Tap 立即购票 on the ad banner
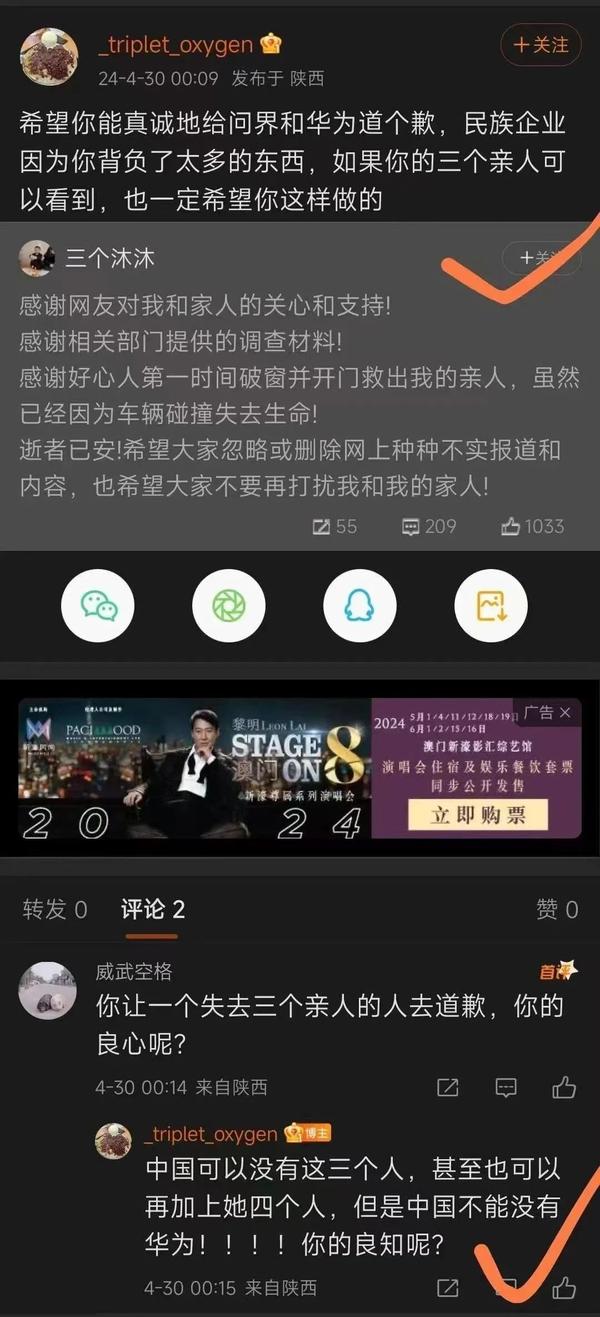Viewport: 600px width, 1317px height. click(478, 814)
